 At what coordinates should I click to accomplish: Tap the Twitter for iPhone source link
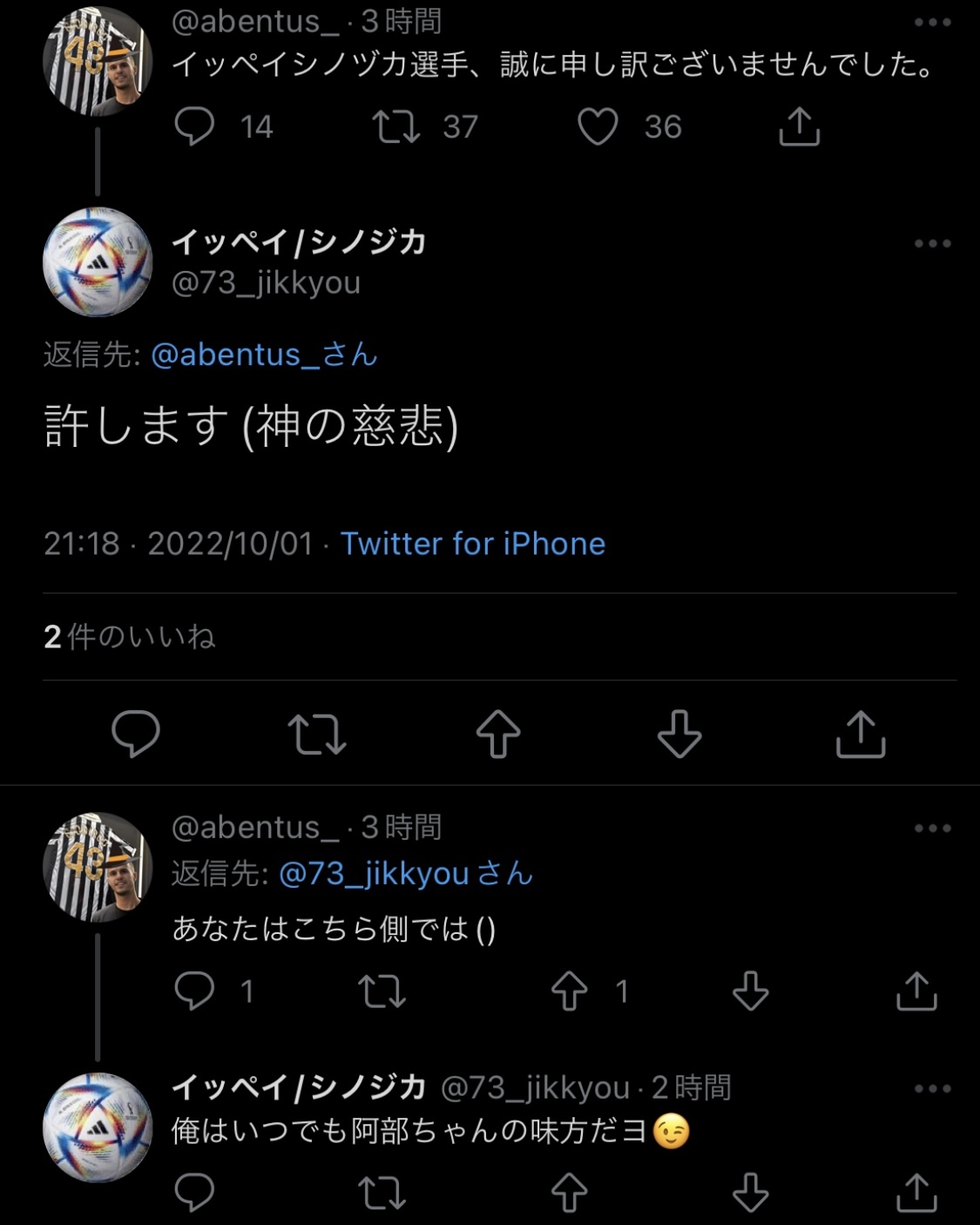472,544
